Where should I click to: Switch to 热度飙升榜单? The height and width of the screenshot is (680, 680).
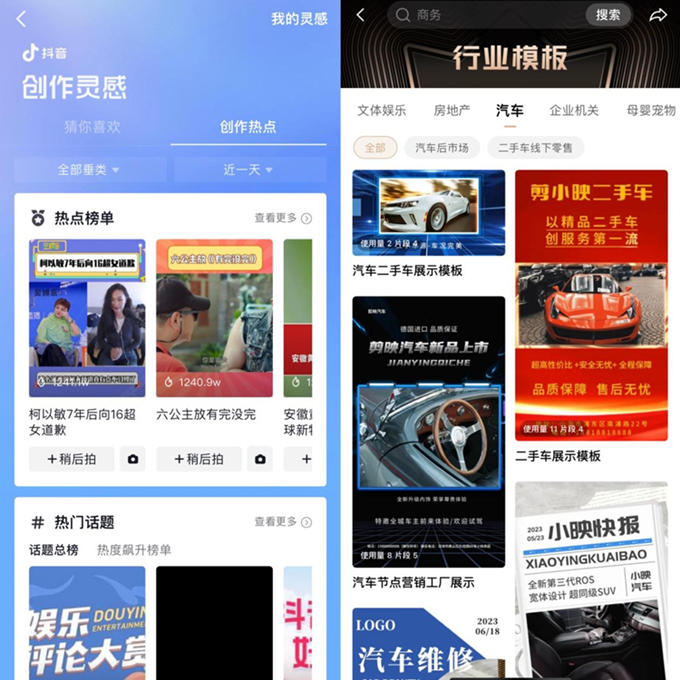[134, 550]
